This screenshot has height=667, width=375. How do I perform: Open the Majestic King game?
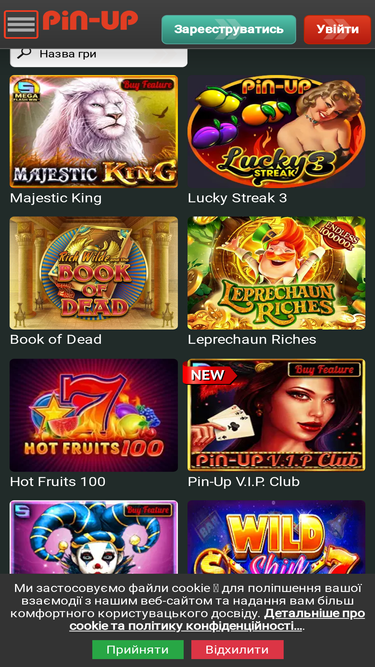tap(94, 131)
